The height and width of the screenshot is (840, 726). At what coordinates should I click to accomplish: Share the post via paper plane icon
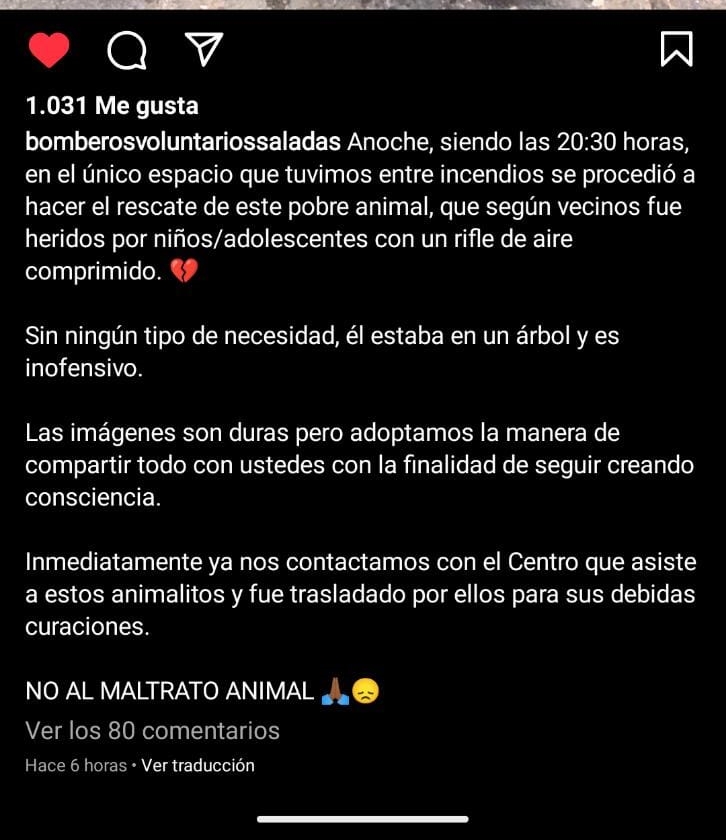(x=204, y=49)
